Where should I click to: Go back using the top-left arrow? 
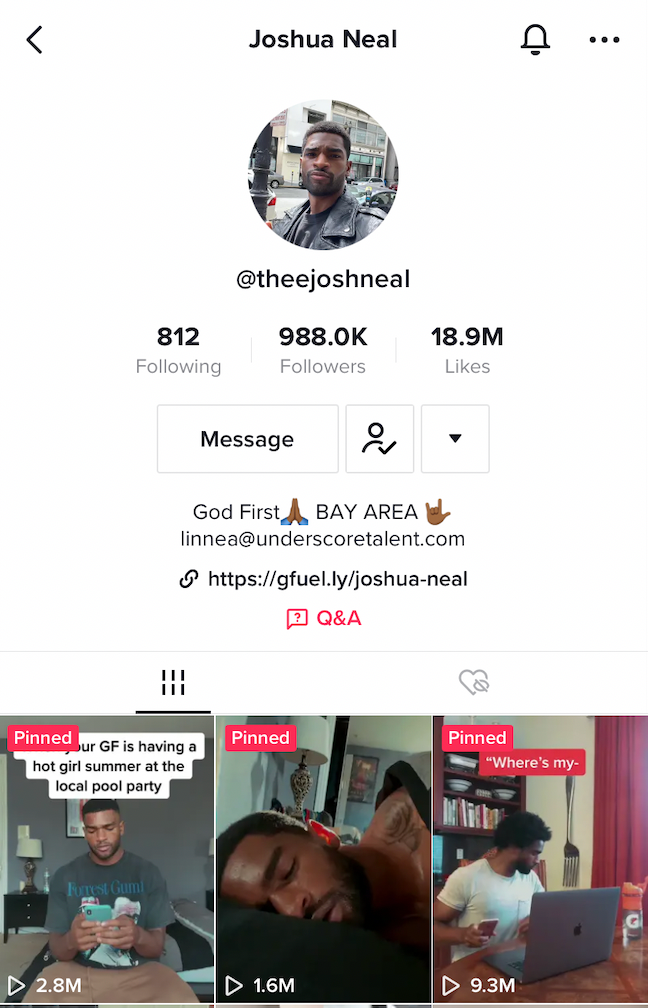point(35,40)
